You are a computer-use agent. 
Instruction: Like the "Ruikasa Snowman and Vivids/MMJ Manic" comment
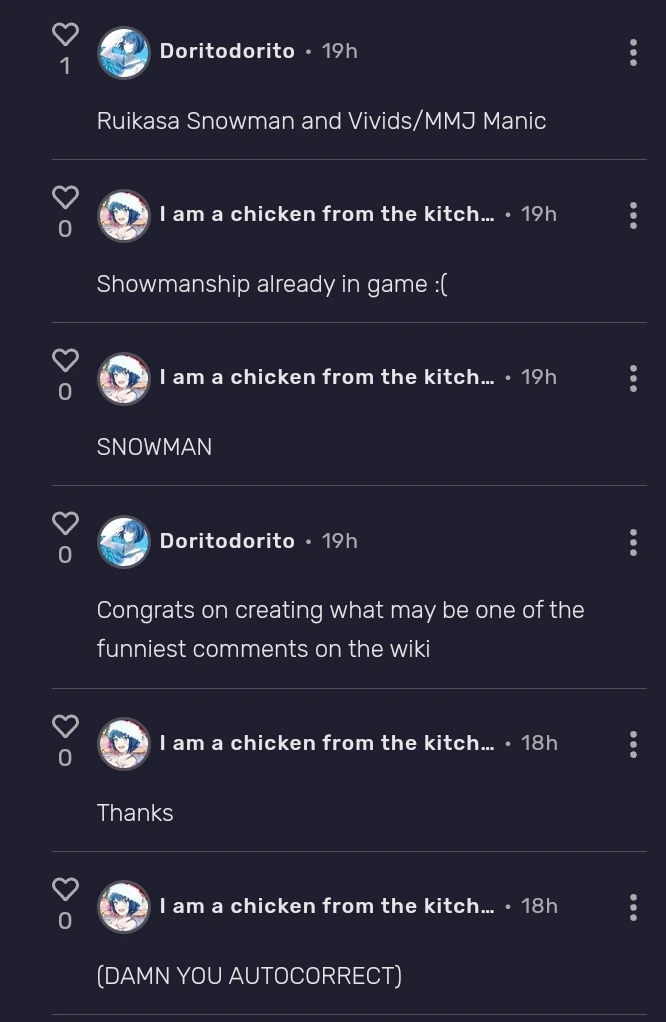[65, 35]
